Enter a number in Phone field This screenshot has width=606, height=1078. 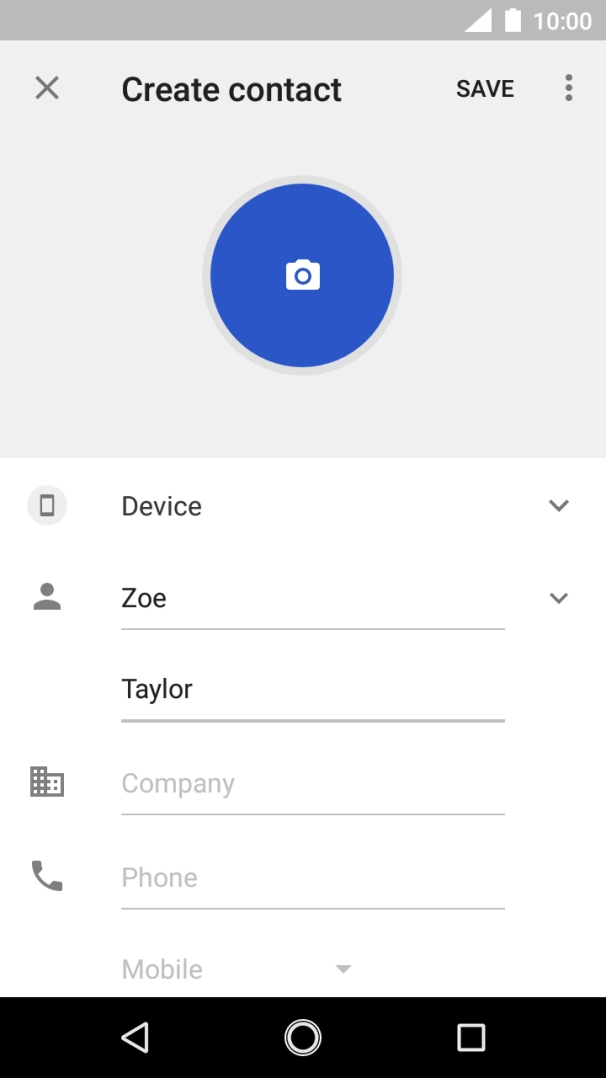tap(312, 878)
